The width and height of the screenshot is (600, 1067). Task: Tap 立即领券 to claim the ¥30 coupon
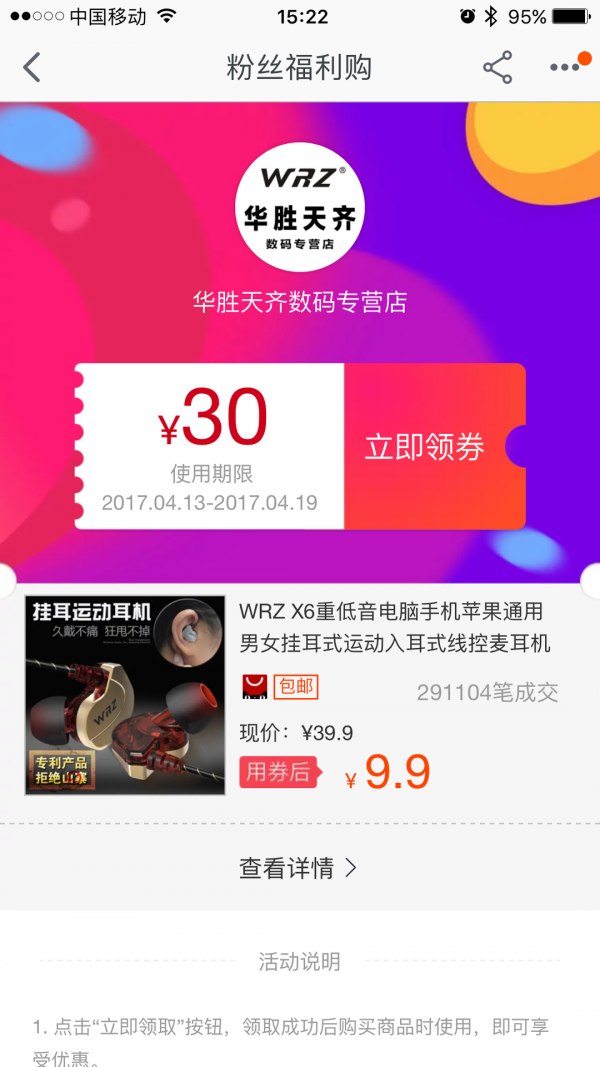[x=426, y=447]
